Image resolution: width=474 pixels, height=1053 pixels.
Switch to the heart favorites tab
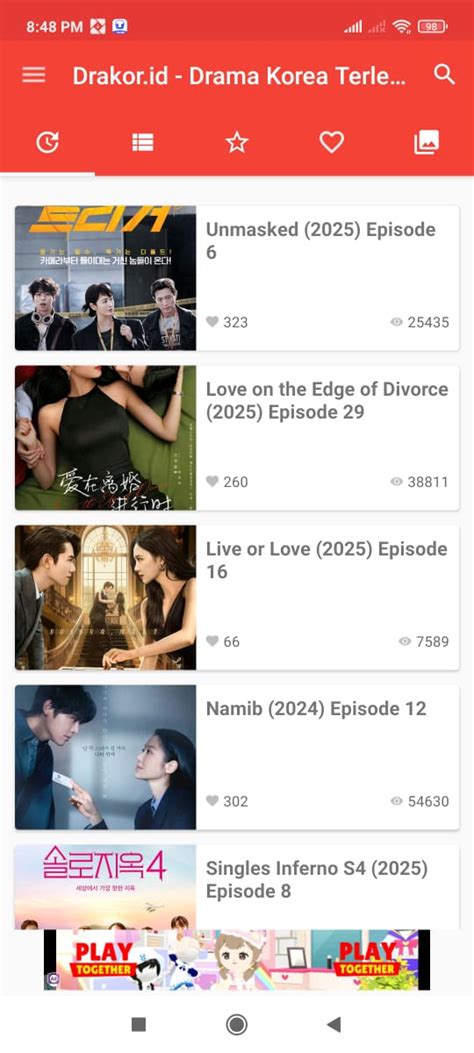(331, 142)
